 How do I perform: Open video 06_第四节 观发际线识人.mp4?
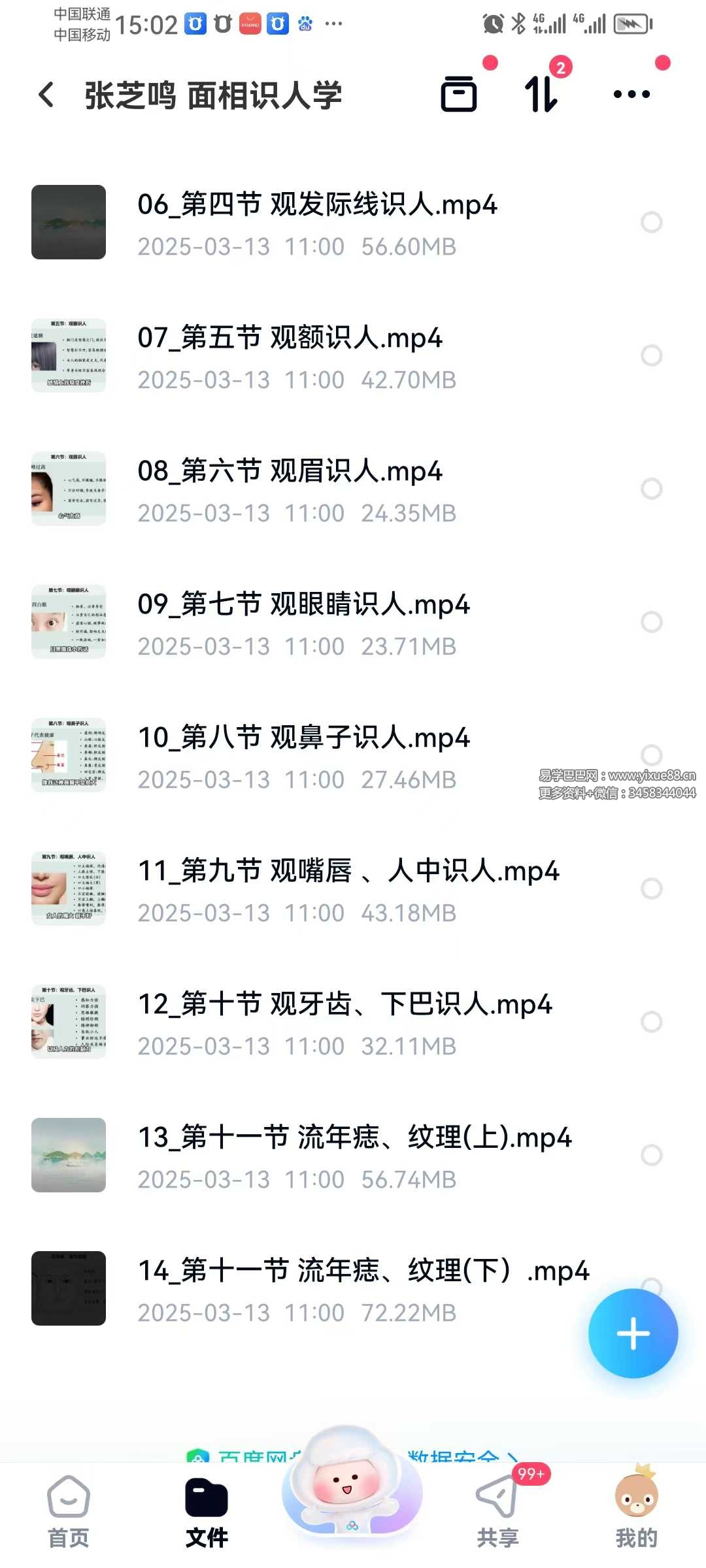pyautogui.click(x=317, y=222)
